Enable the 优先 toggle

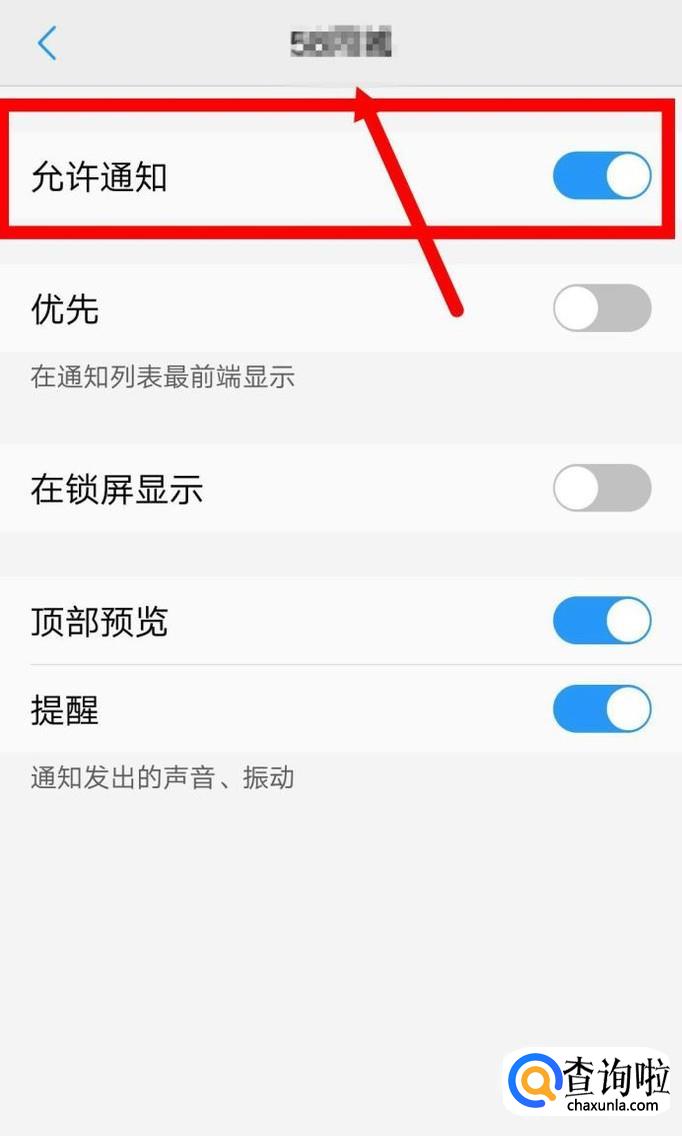(x=602, y=308)
